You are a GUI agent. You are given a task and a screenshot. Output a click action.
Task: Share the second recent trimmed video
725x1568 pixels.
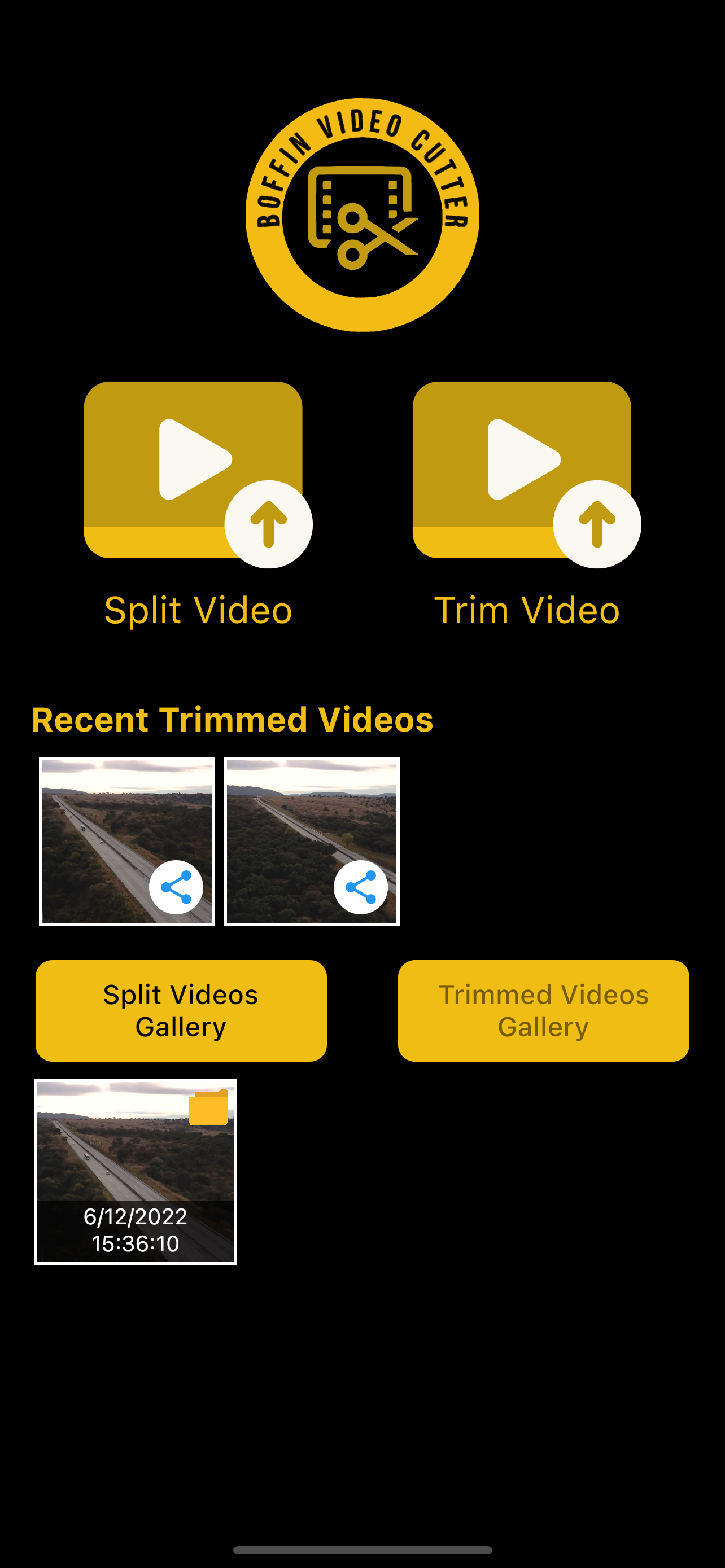click(x=360, y=887)
